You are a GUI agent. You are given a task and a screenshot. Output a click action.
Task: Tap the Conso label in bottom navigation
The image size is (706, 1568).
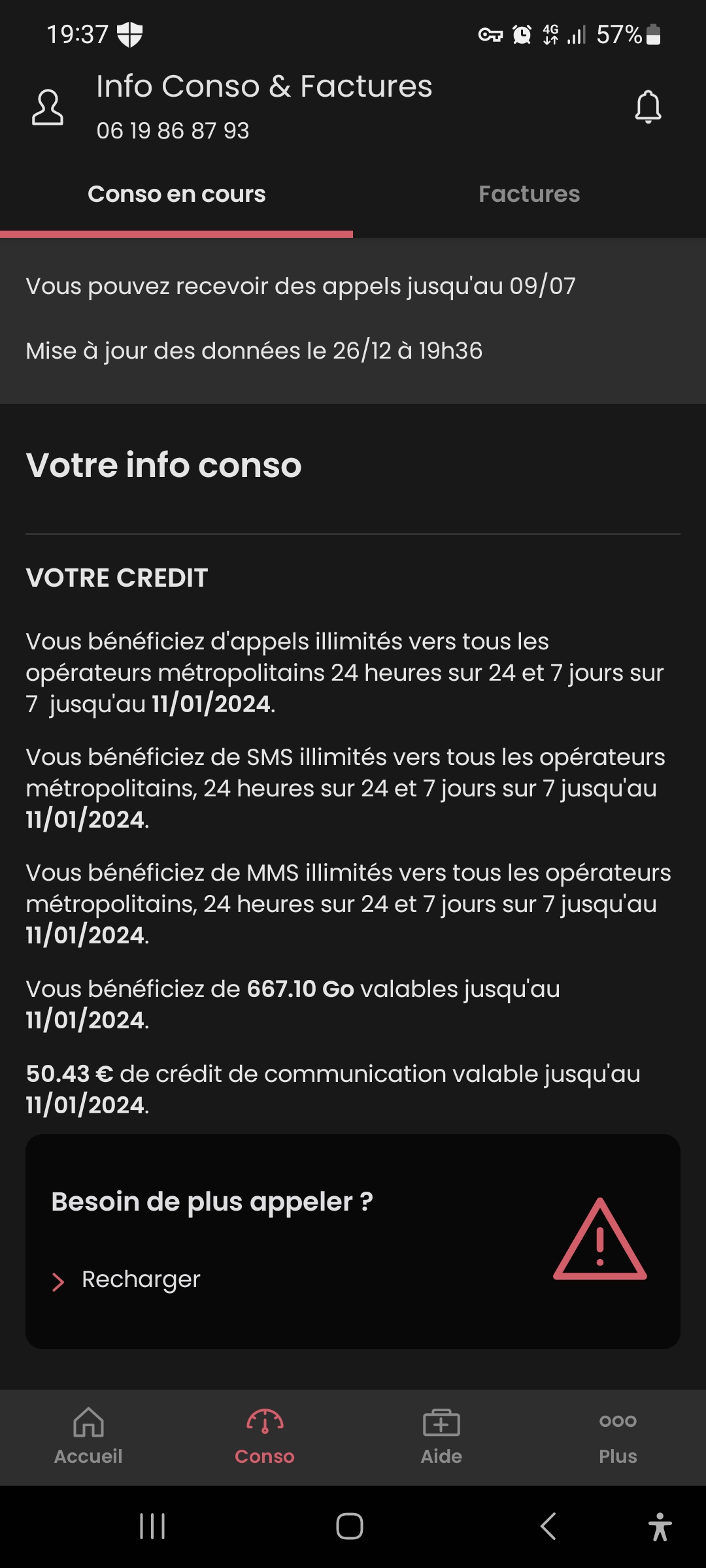click(x=263, y=1456)
